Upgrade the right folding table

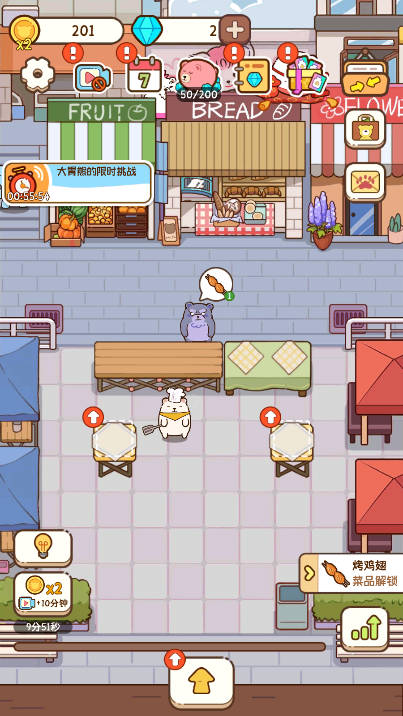point(270,417)
